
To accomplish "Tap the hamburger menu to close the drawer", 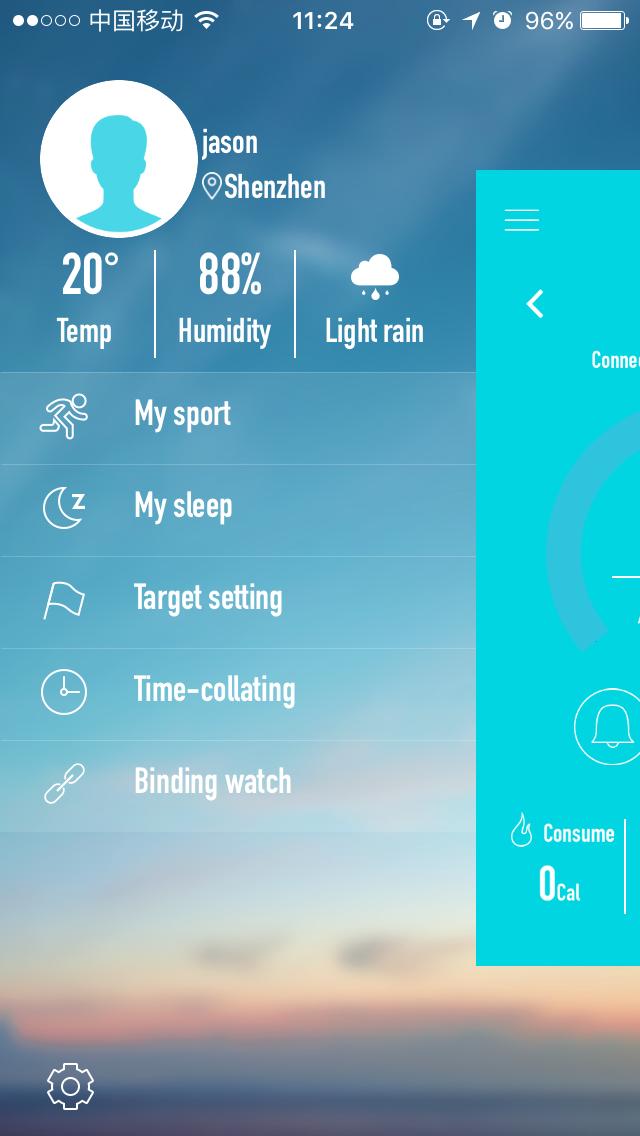I will tap(522, 220).
